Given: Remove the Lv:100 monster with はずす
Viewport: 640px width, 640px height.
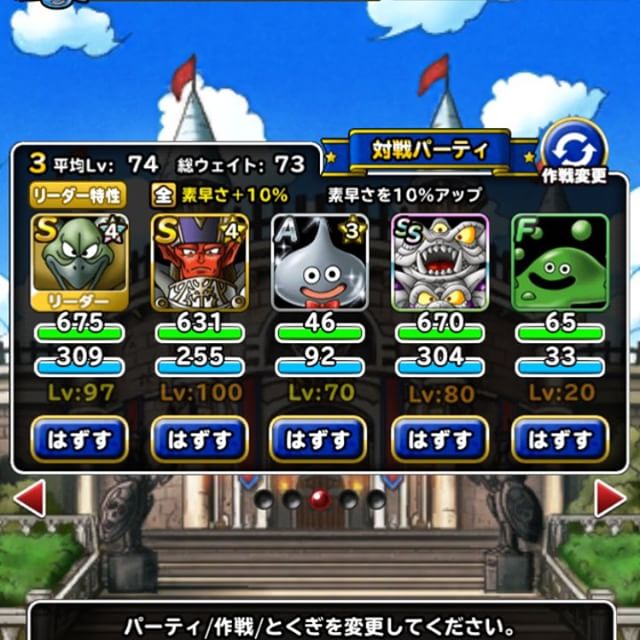Looking at the screenshot, I should pyautogui.click(x=199, y=440).
